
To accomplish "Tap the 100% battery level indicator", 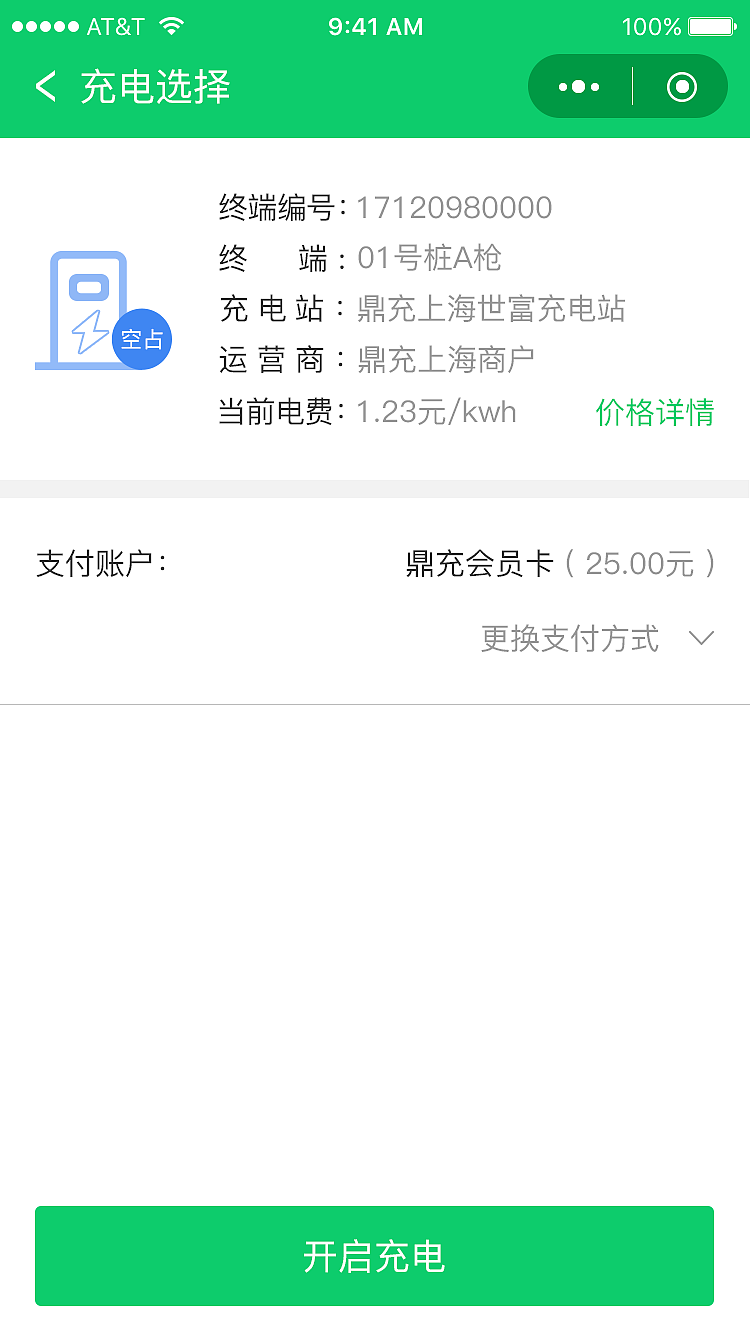I will (x=652, y=27).
